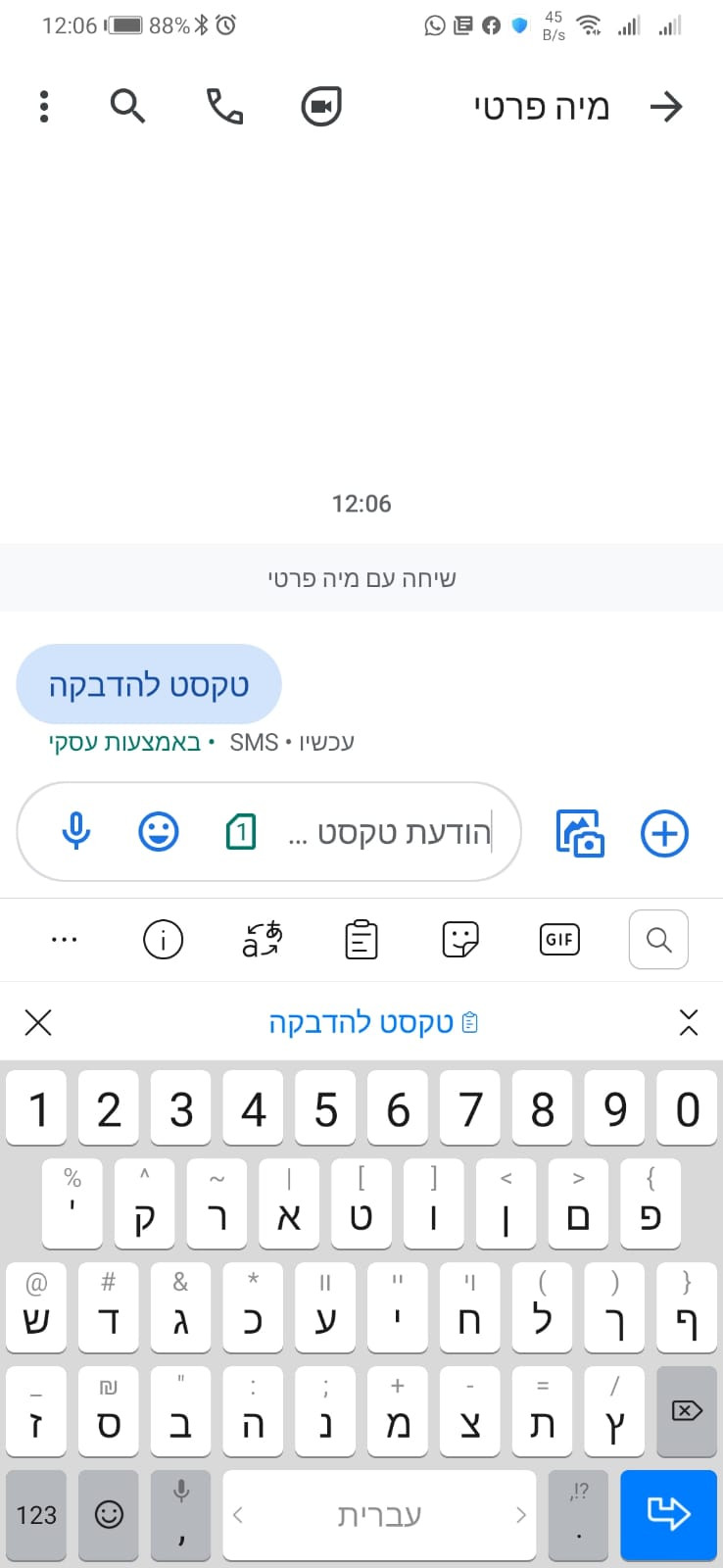
Task: Go back using the top arrow
Action: 666,106
